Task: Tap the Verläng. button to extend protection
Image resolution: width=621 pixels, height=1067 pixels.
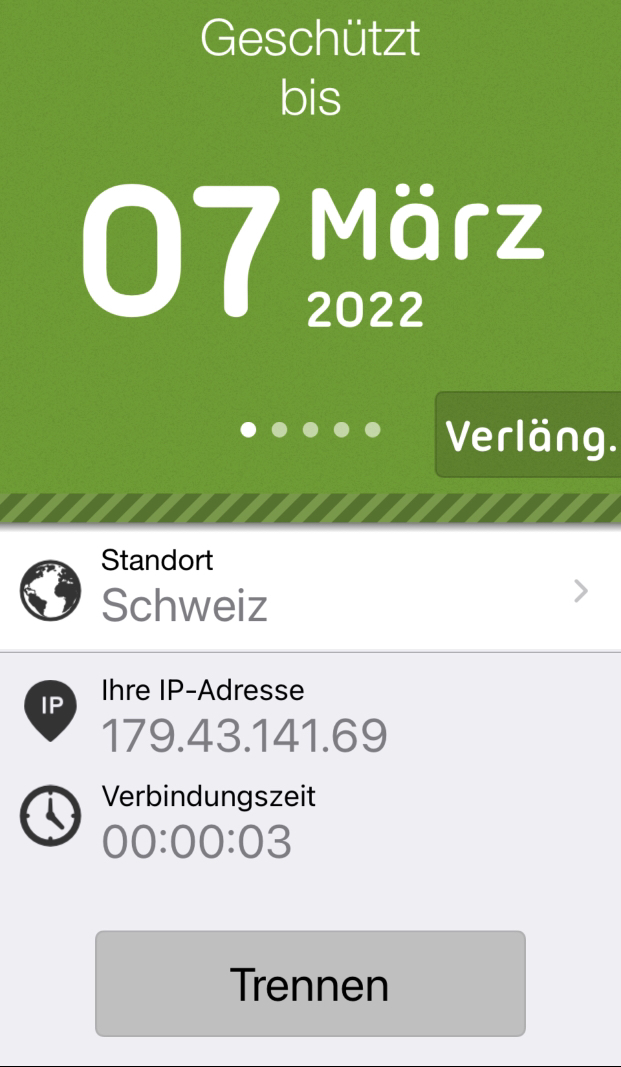Action: click(528, 434)
